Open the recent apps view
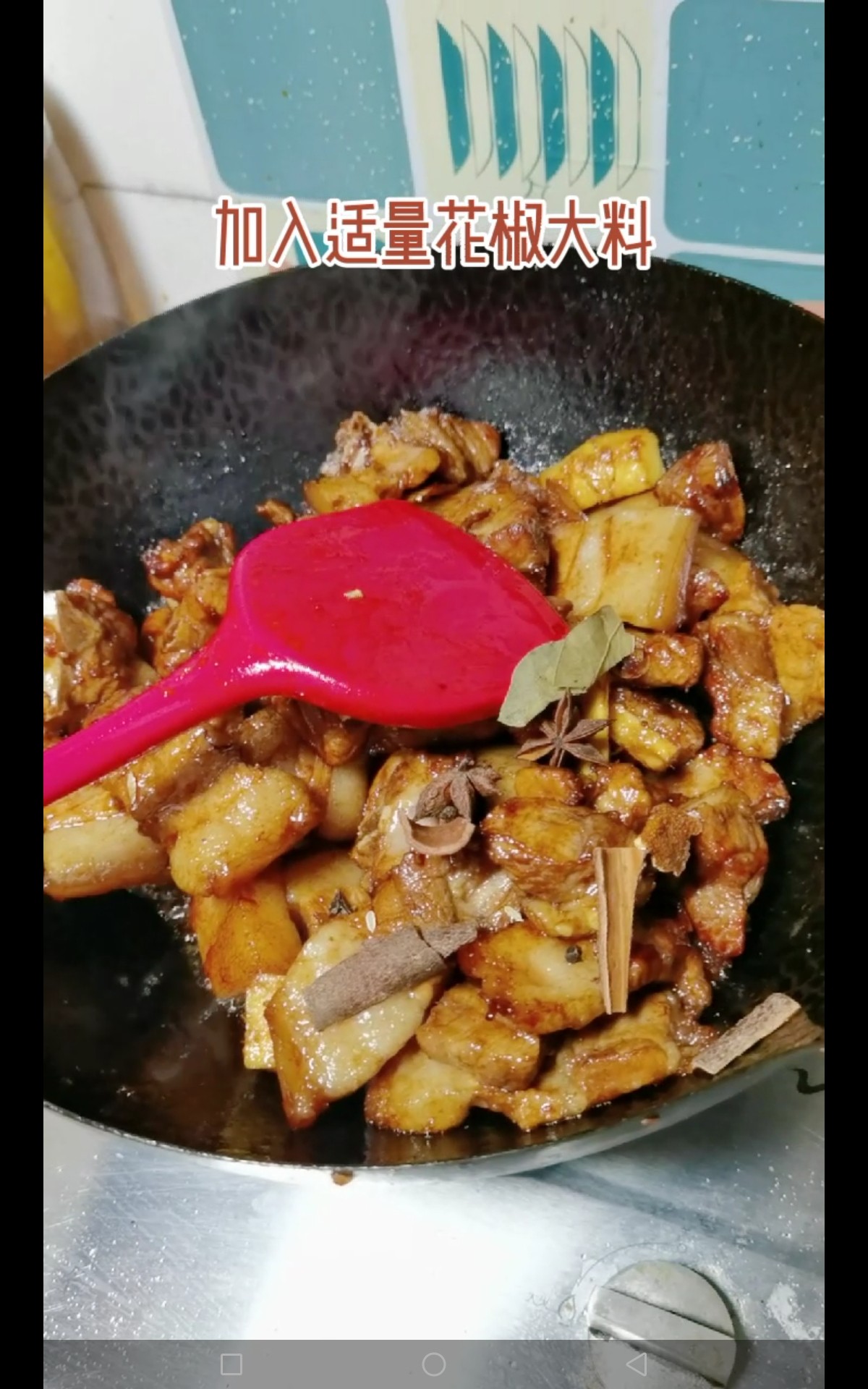This screenshot has height=1389, width=868. [231, 1364]
